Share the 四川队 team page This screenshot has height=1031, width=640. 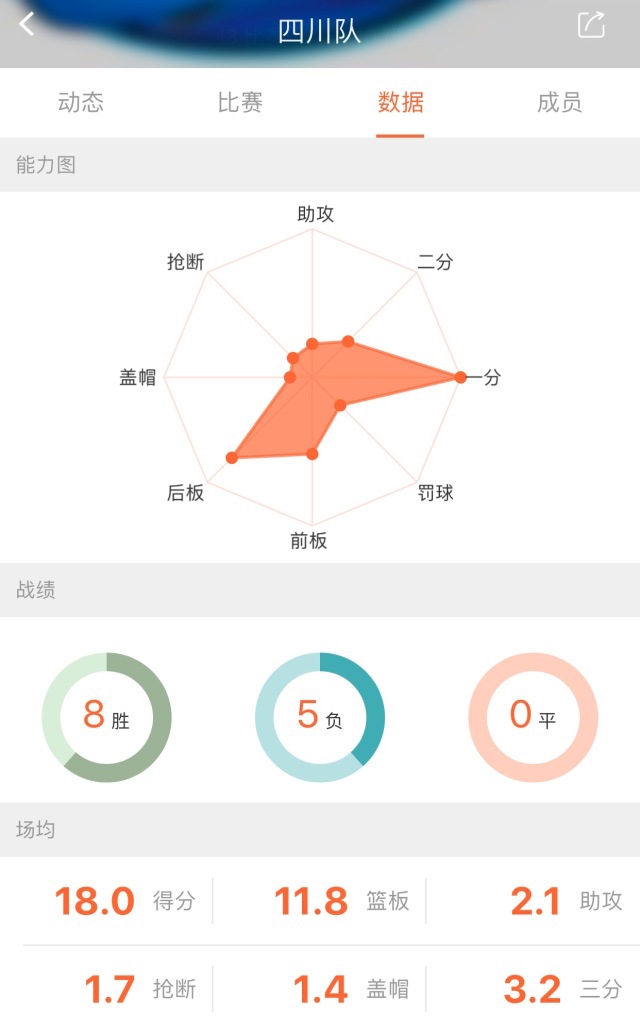click(x=591, y=25)
